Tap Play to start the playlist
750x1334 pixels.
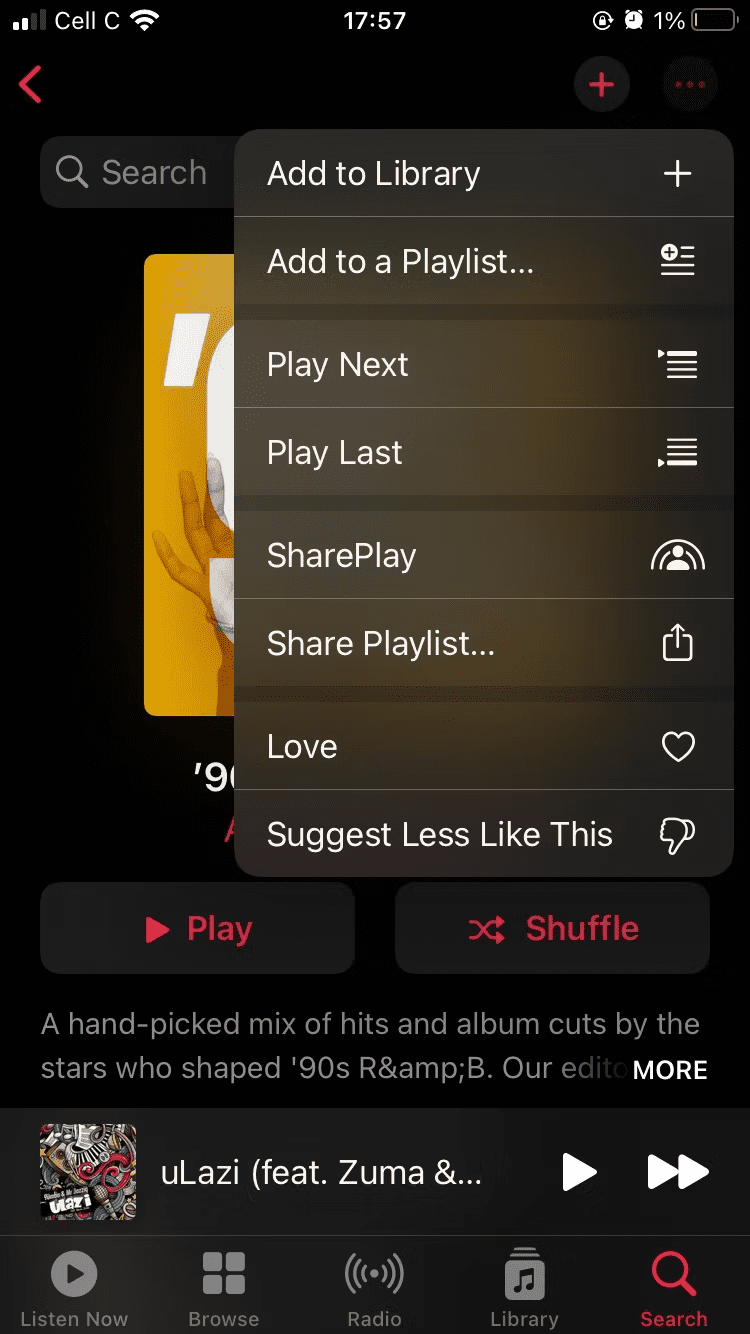tap(197, 928)
